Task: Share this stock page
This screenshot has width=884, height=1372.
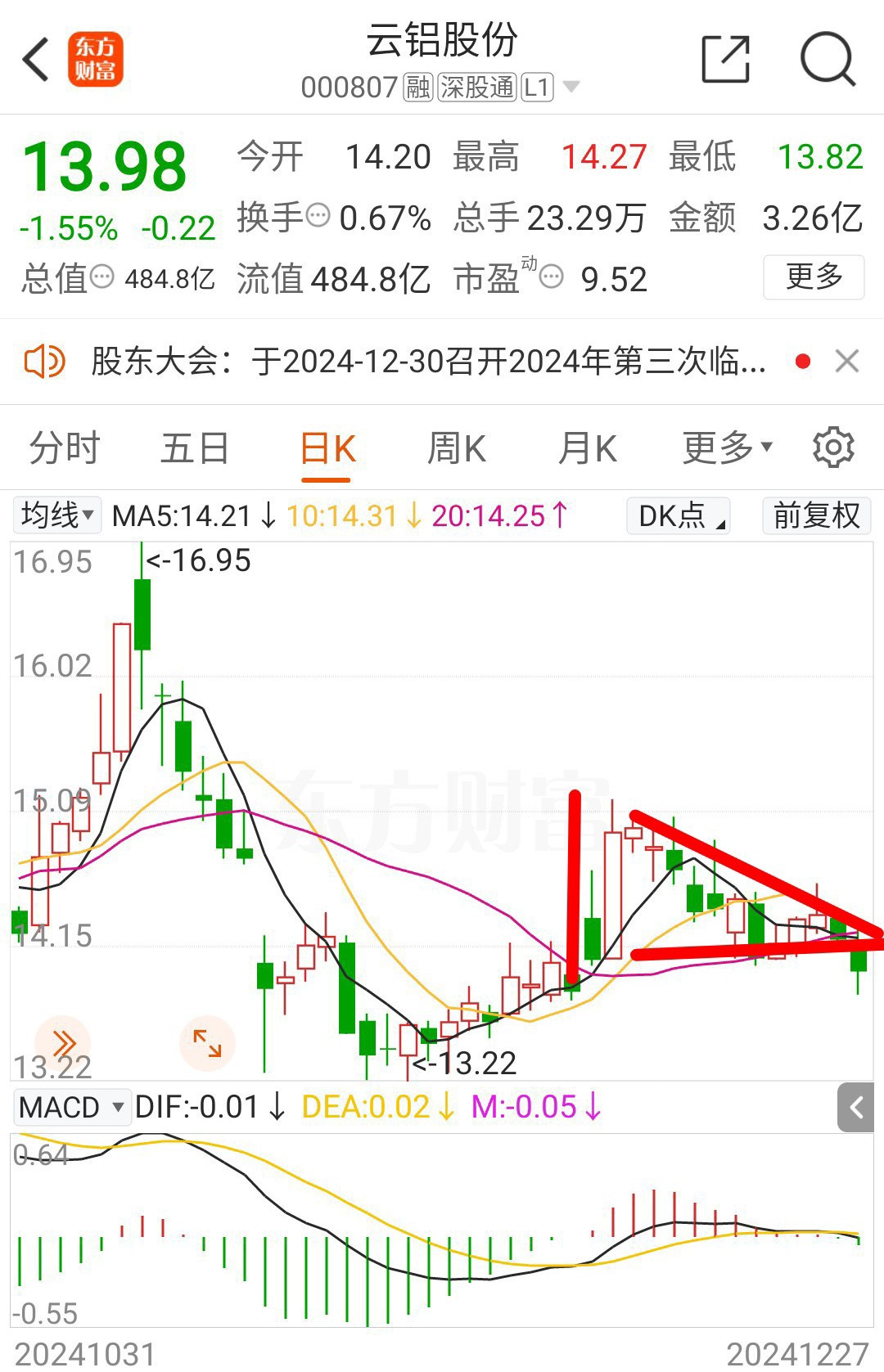Action: click(726, 59)
